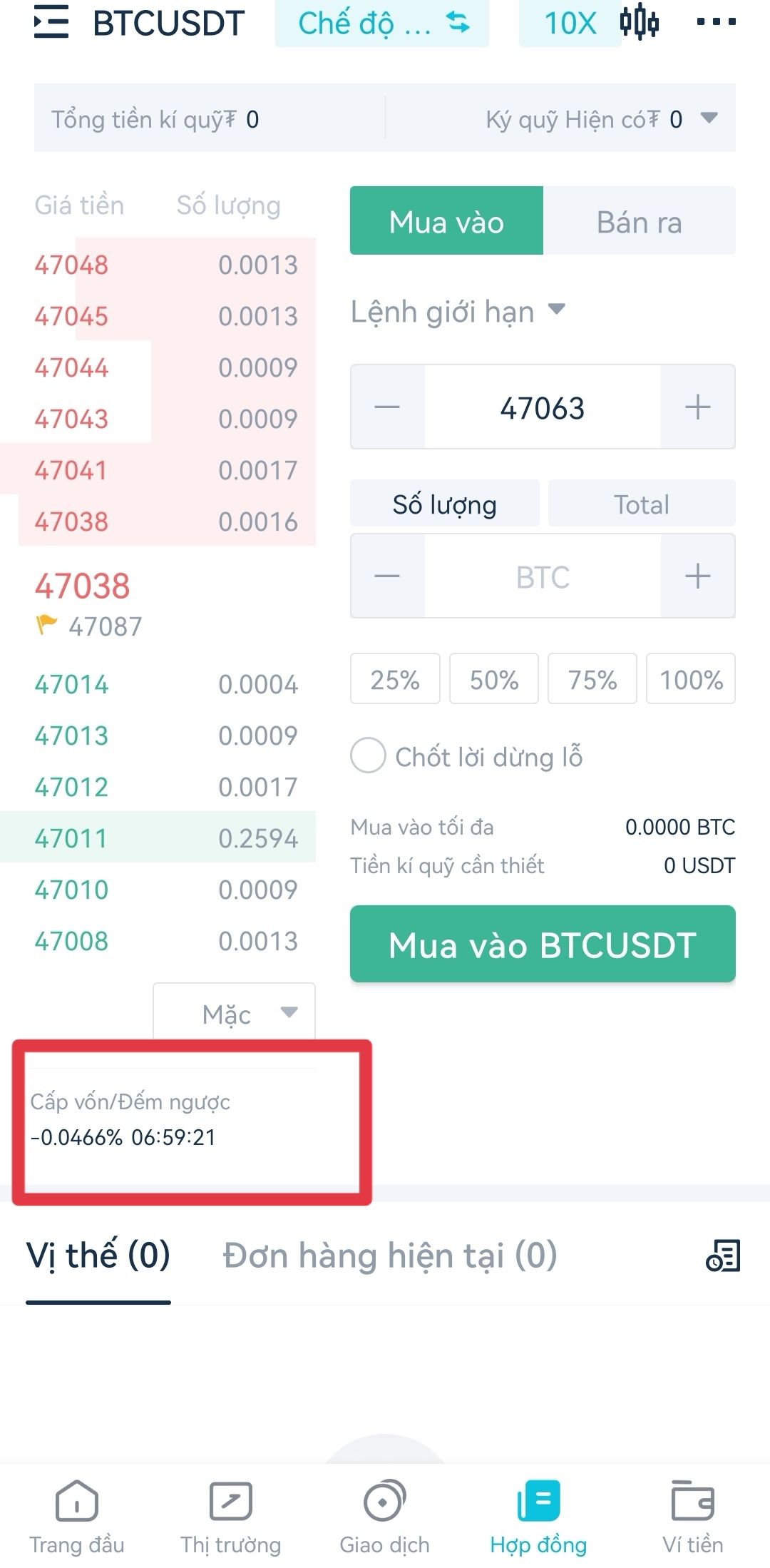Choose the 50% amount button
Viewport: 770px width, 1568px height.
pos(494,679)
